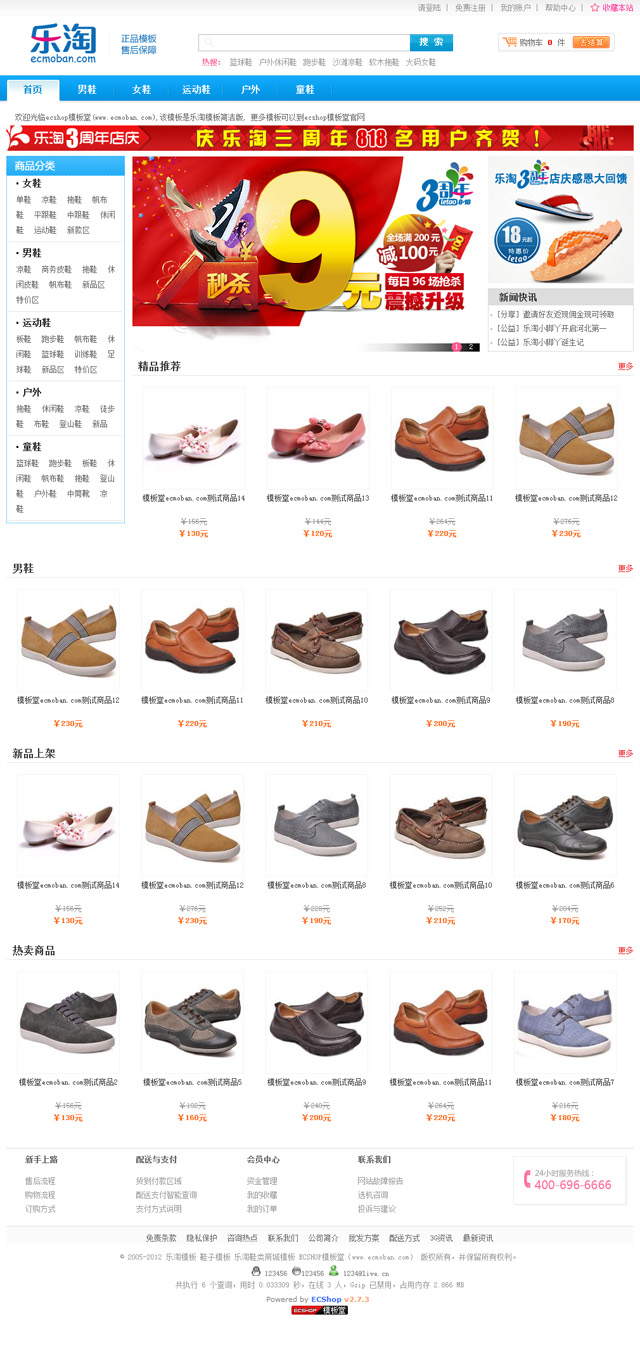Tap the blue 搜索 search button
This screenshot has height=1345, width=640.
coord(431,43)
